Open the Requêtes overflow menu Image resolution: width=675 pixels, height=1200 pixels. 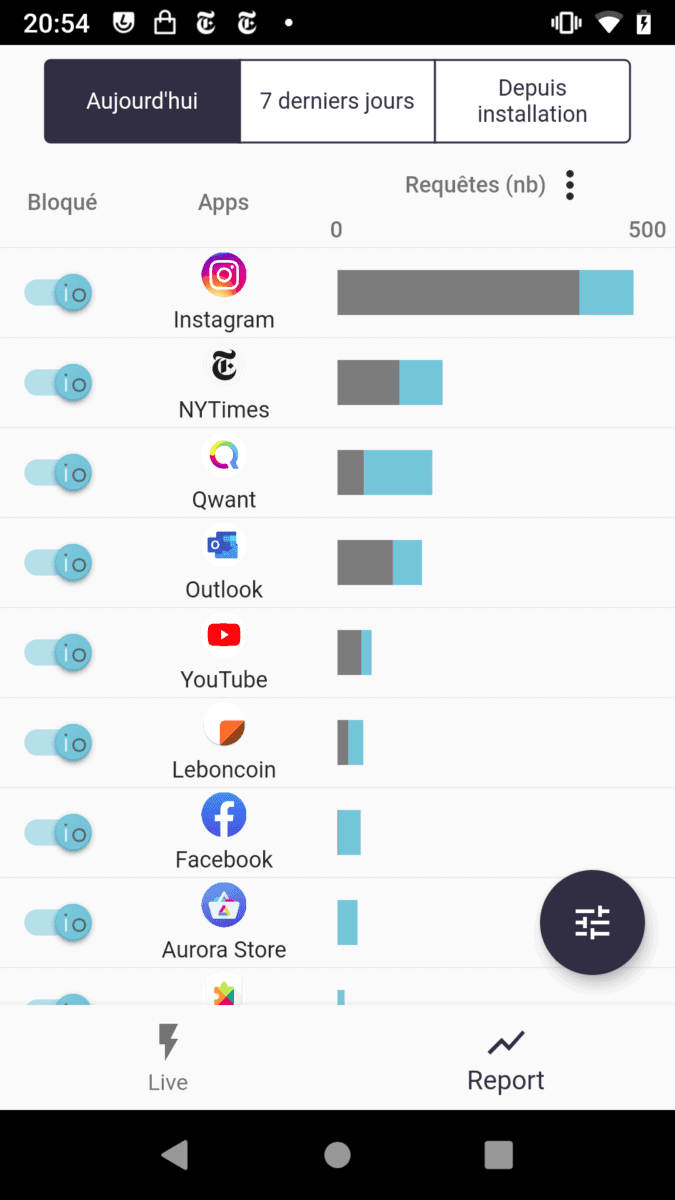point(570,185)
